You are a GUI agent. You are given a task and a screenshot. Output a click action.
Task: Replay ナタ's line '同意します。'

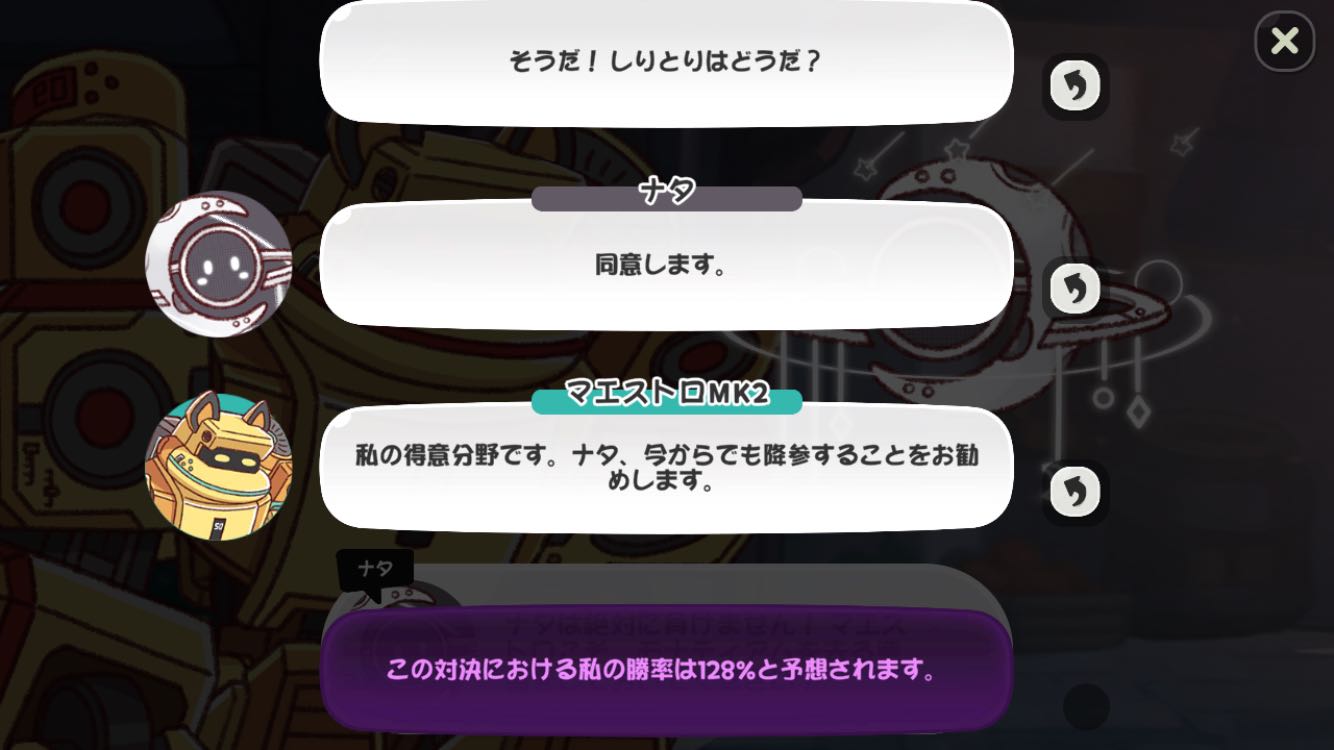(x=1075, y=289)
